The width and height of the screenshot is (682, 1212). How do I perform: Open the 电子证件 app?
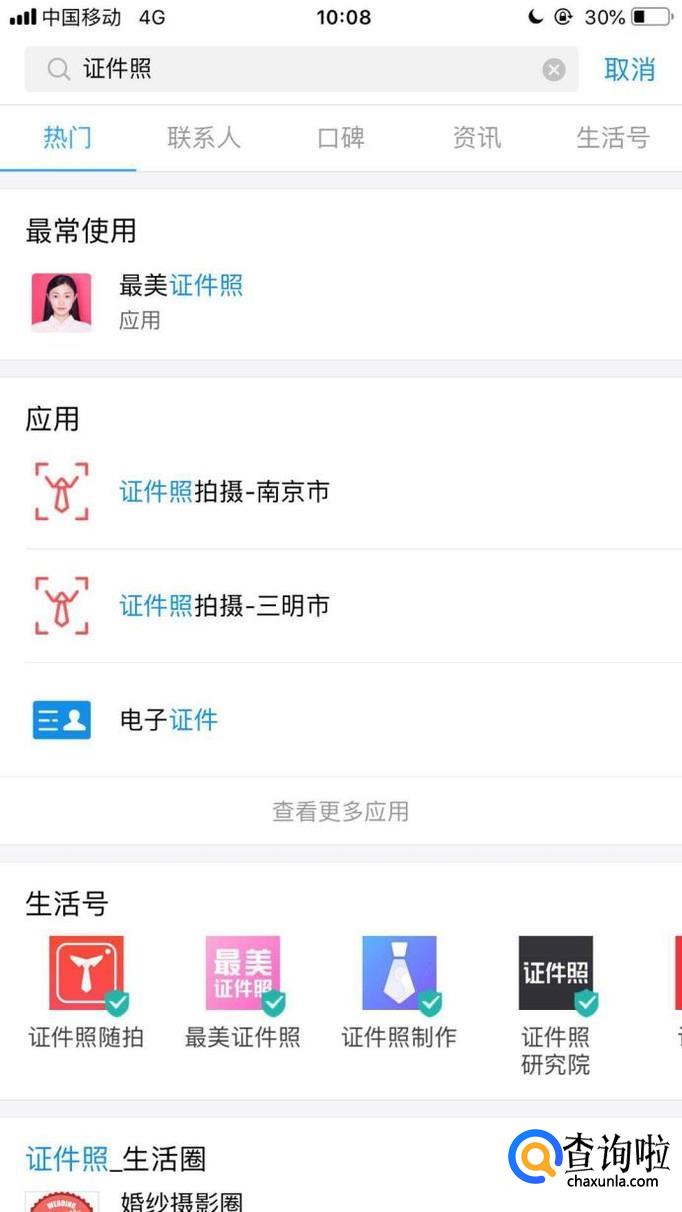click(168, 720)
